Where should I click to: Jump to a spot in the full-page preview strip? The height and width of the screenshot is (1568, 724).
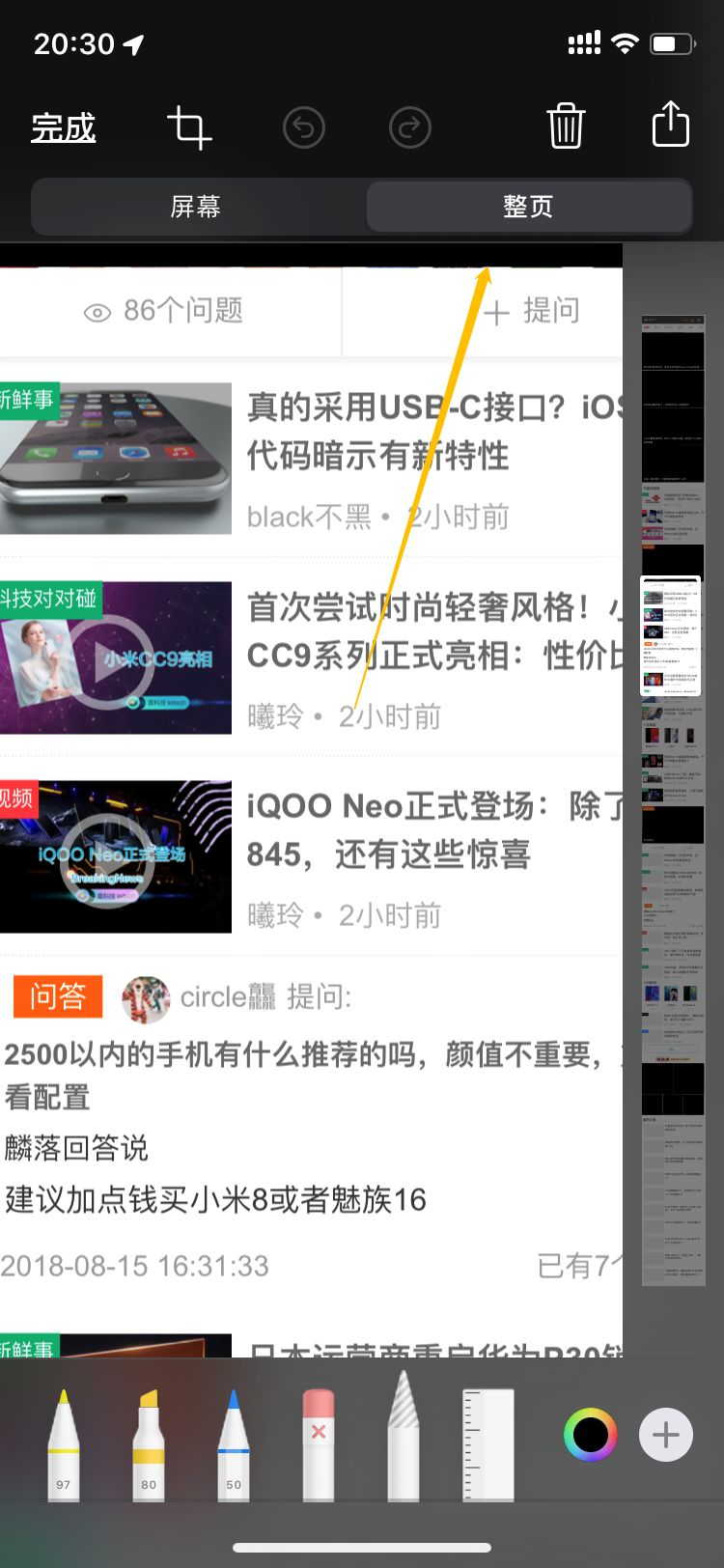(673, 869)
